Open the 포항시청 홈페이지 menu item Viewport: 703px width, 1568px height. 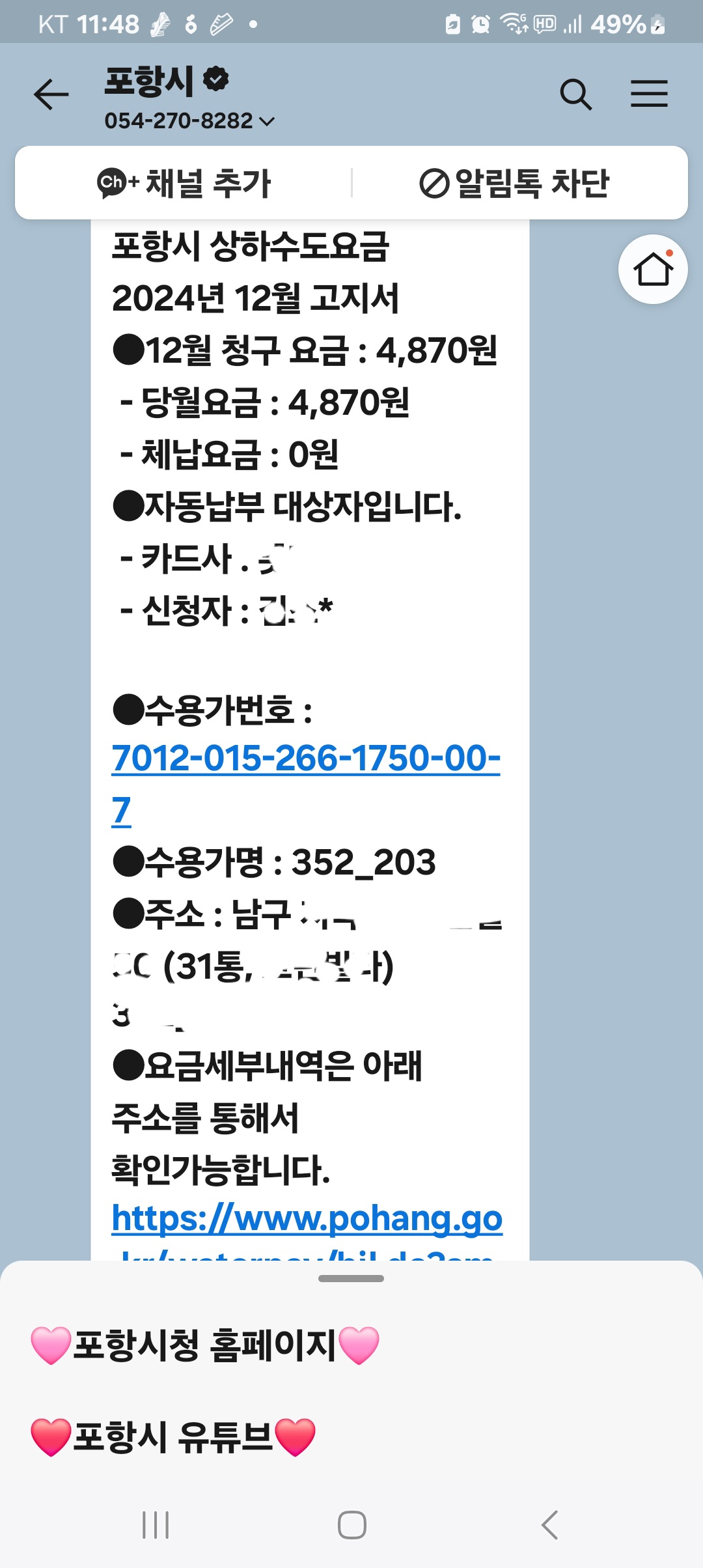click(205, 1345)
